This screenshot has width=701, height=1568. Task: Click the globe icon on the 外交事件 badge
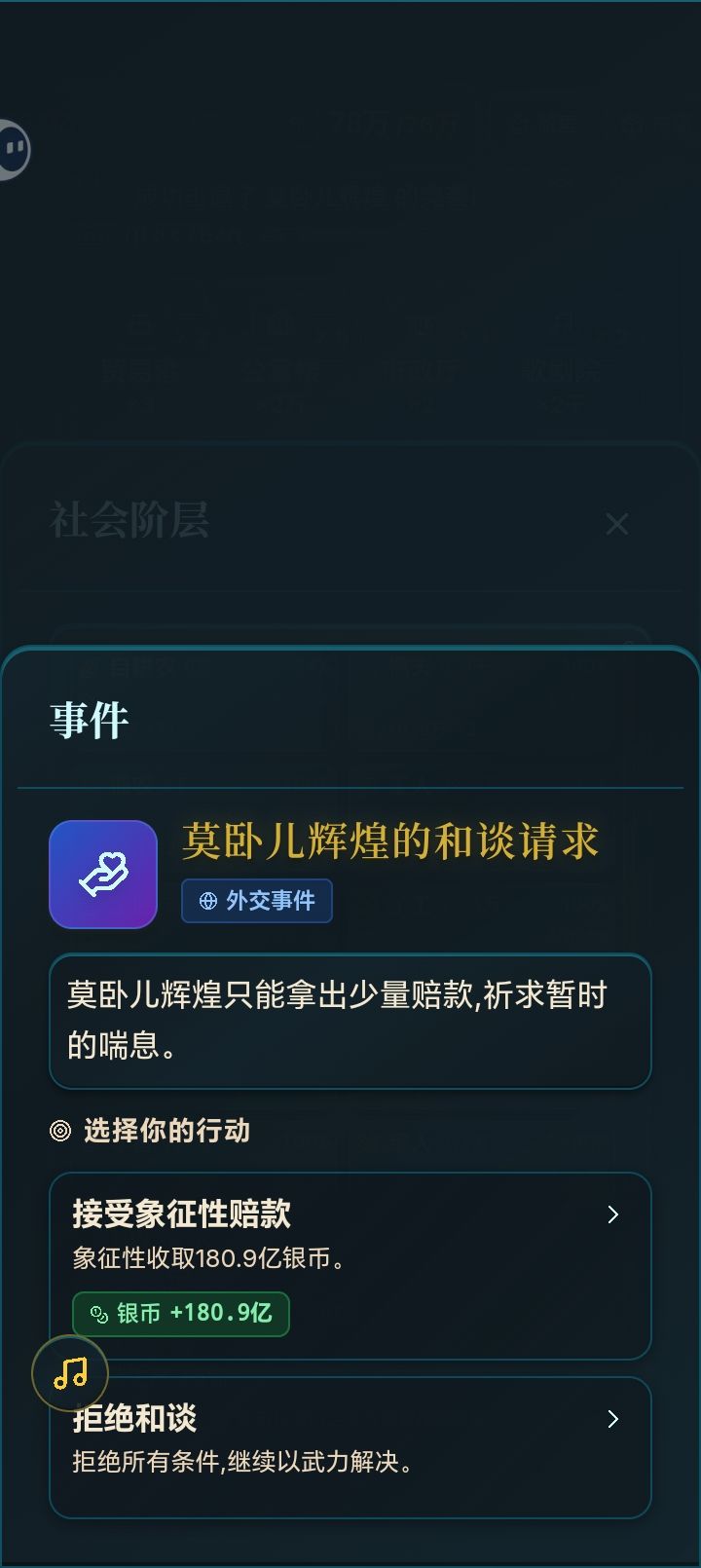coord(205,901)
